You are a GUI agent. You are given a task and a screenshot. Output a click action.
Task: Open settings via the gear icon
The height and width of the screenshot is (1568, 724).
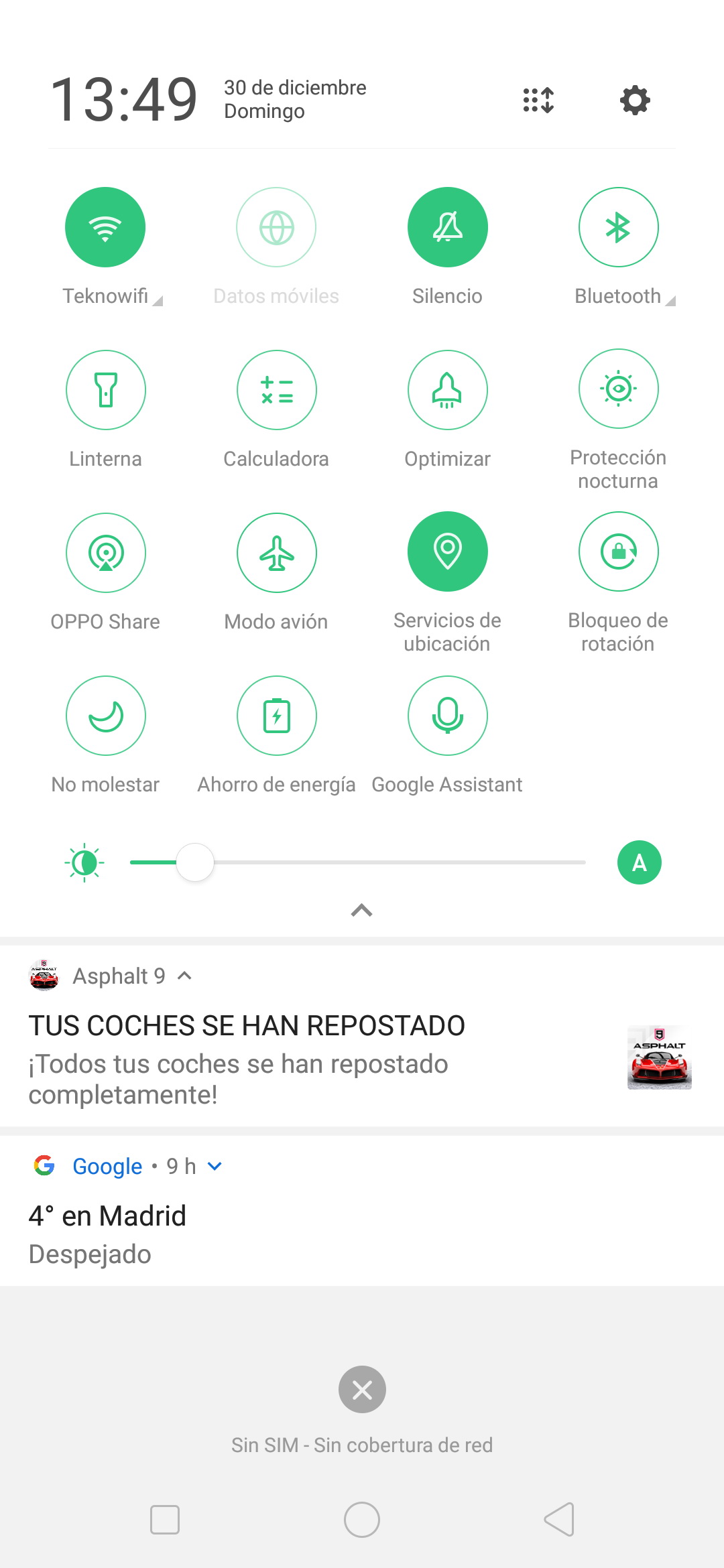click(x=635, y=100)
